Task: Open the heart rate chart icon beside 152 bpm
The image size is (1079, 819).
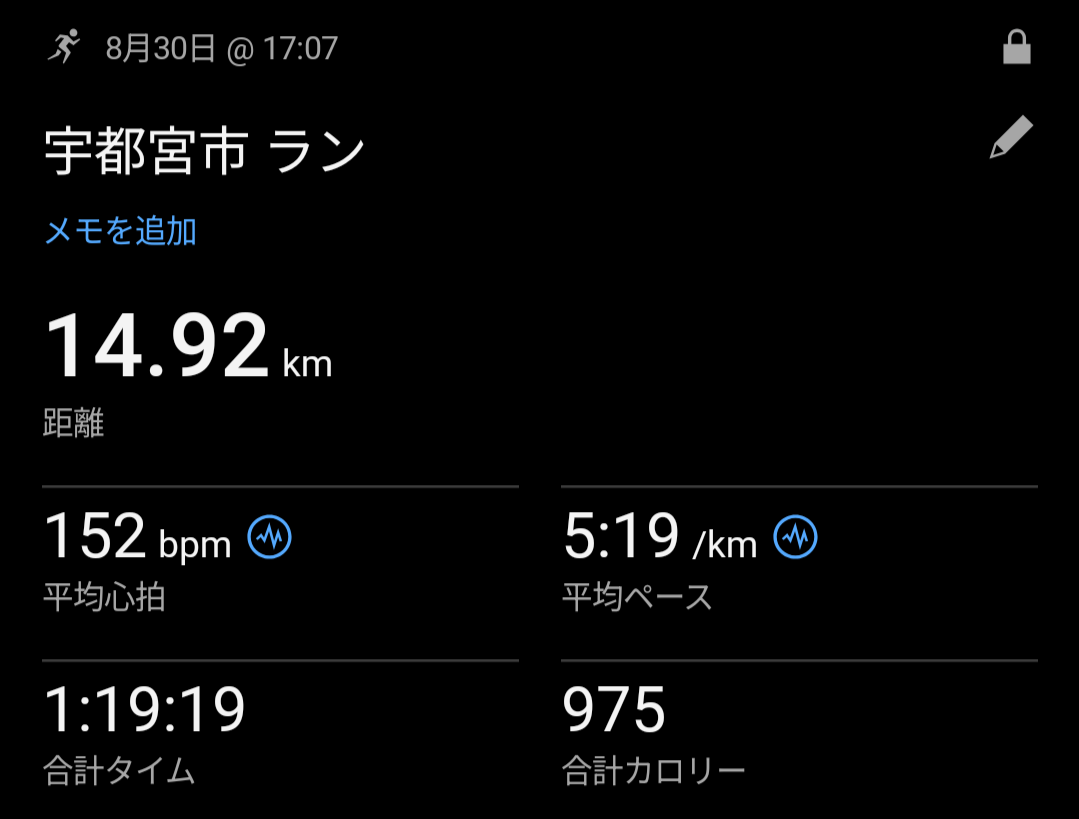Action: point(270,537)
